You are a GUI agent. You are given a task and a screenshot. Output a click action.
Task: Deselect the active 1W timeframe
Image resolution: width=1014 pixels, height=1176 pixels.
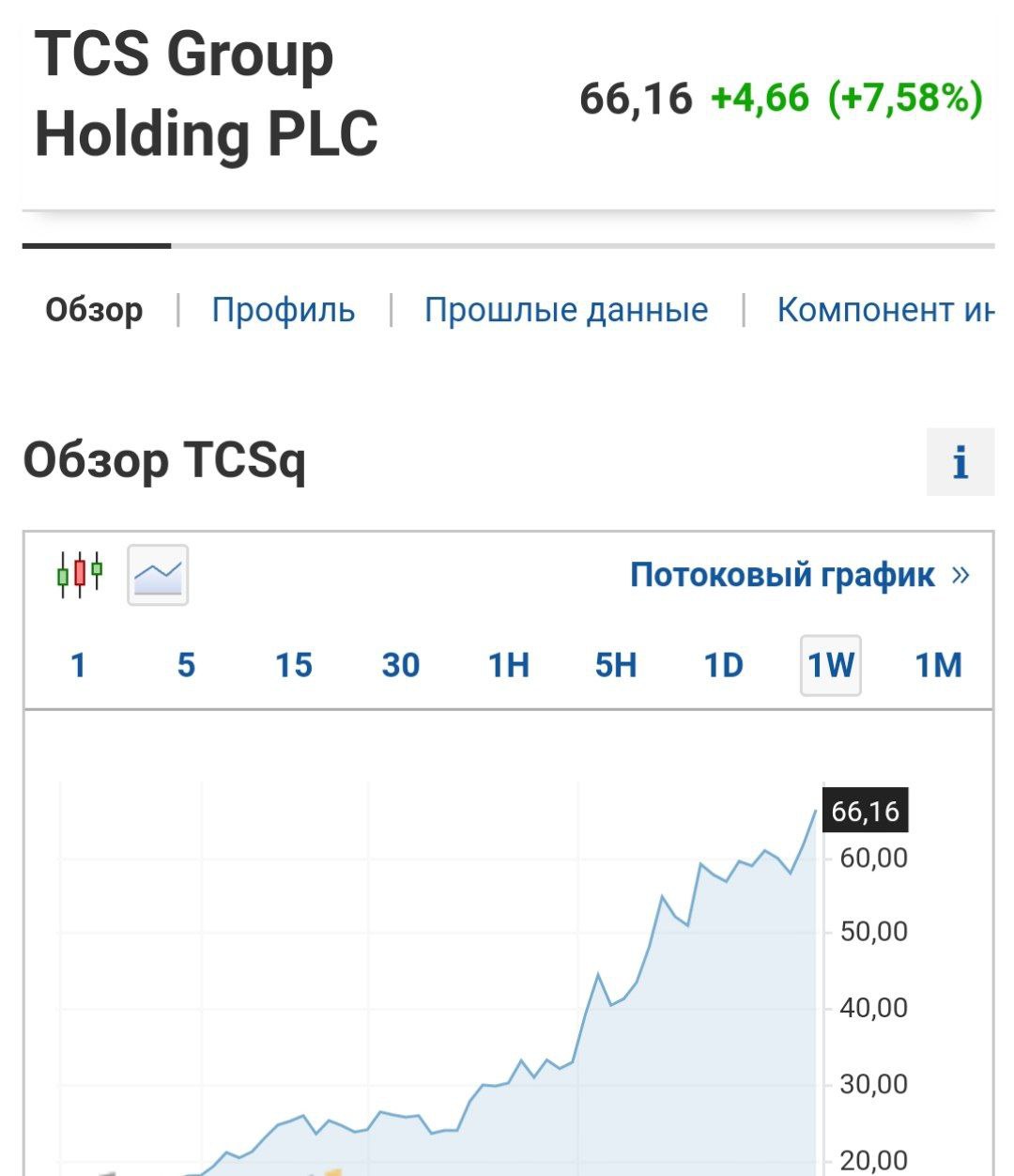[x=830, y=667]
